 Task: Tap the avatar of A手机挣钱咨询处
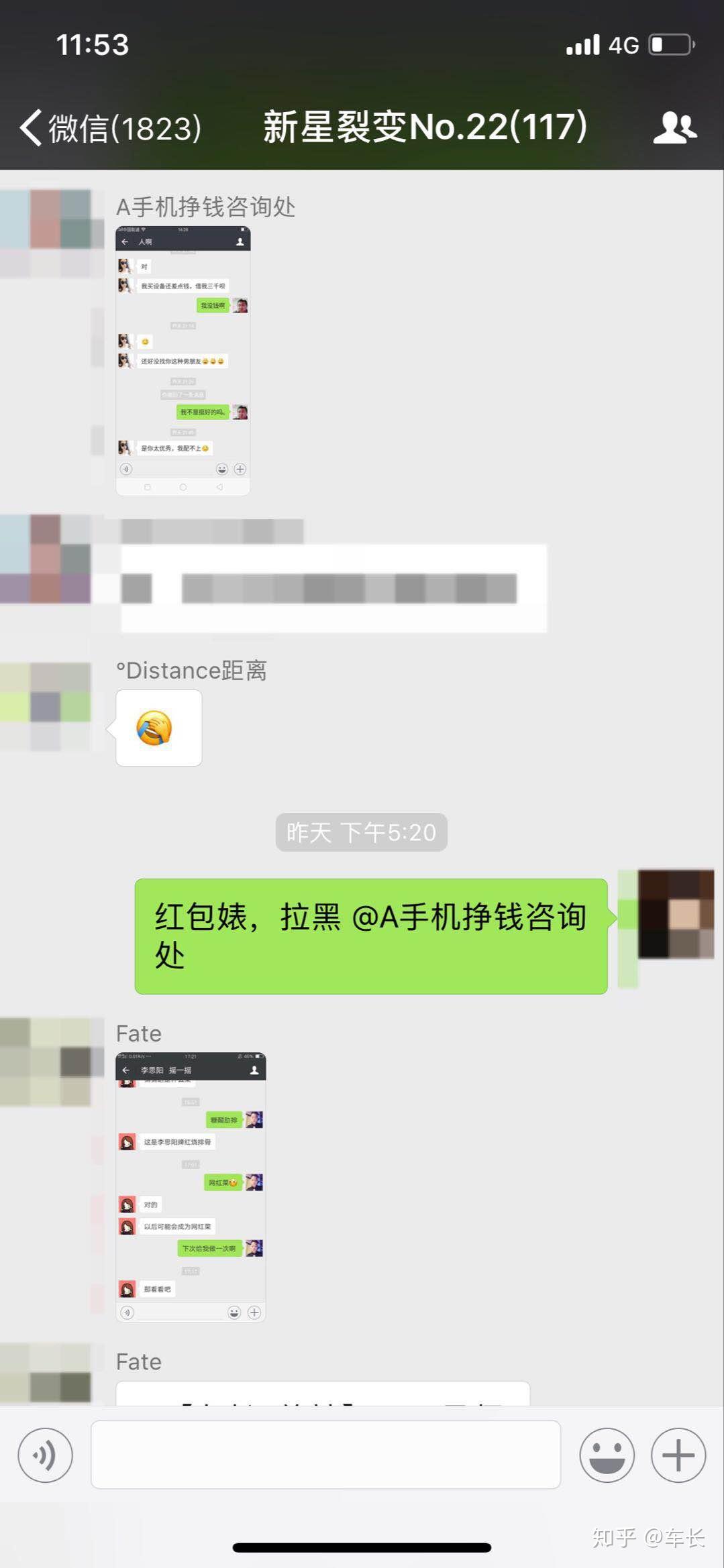click(46, 233)
